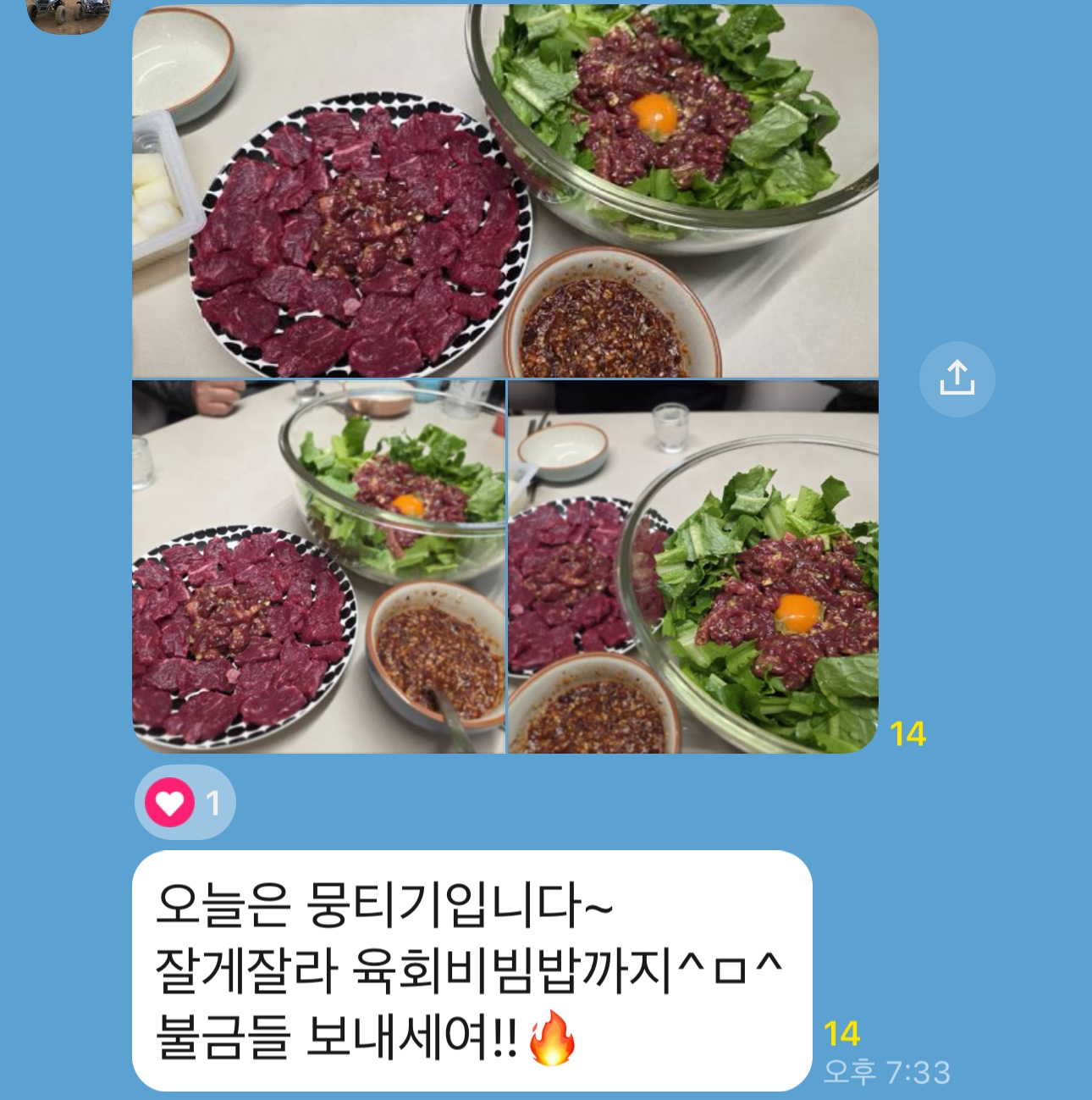Image resolution: width=1092 pixels, height=1100 pixels.
Task: Open the bottom-right photo of yukhoe salad bowl
Action: pos(692,567)
